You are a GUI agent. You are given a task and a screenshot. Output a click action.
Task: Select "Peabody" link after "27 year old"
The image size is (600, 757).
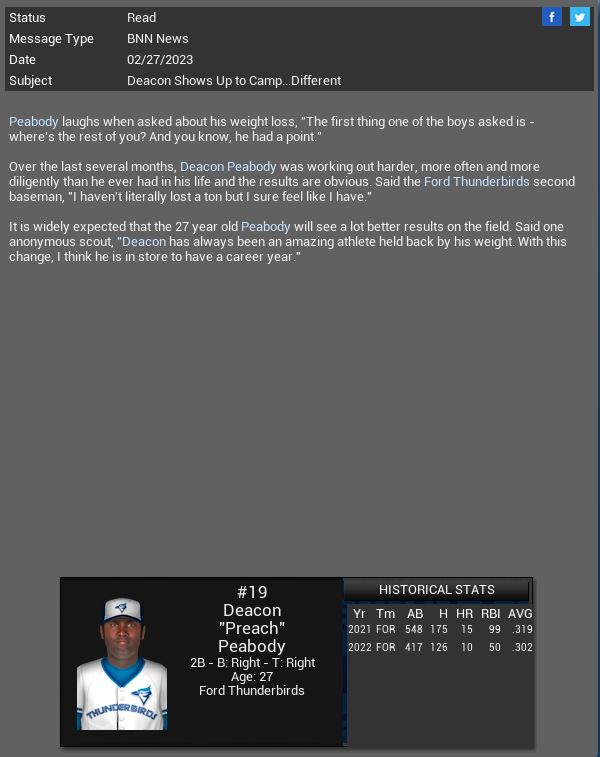click(265, 227)
